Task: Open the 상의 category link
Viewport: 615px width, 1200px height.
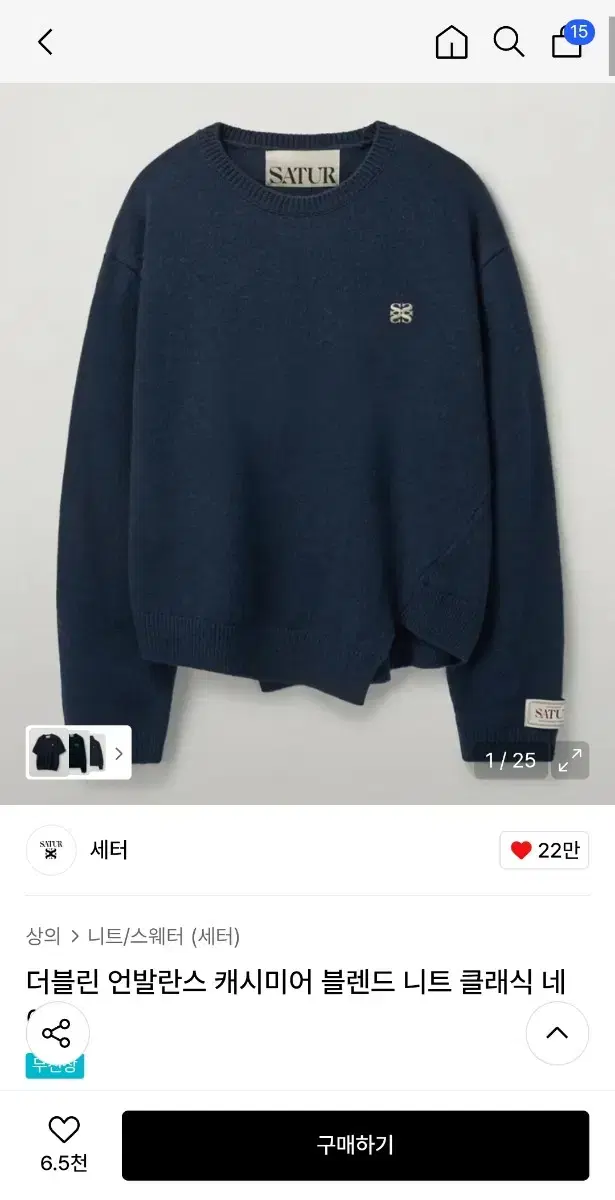Action: click(43, 936)
